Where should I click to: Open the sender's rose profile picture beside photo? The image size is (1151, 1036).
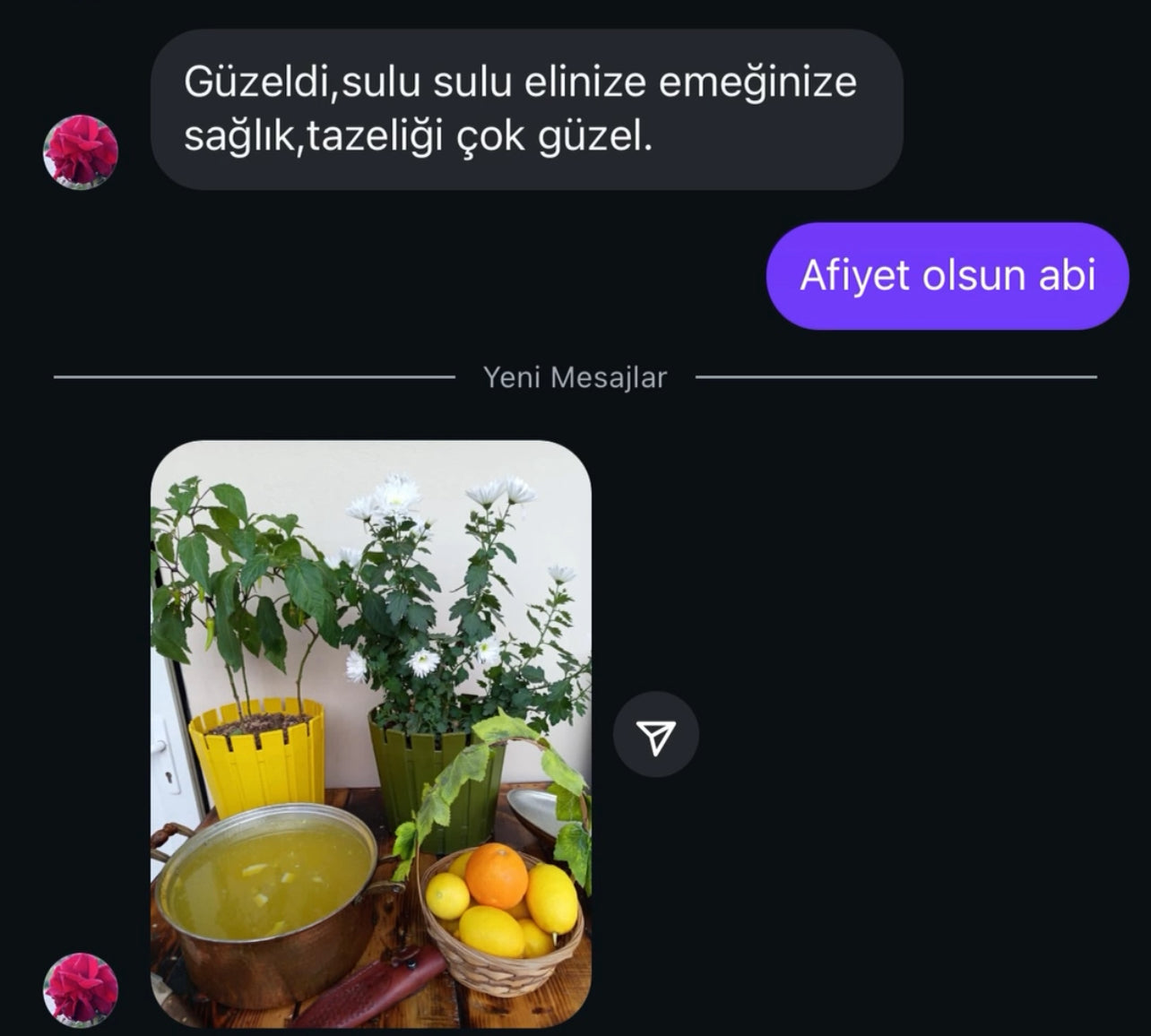81,989
